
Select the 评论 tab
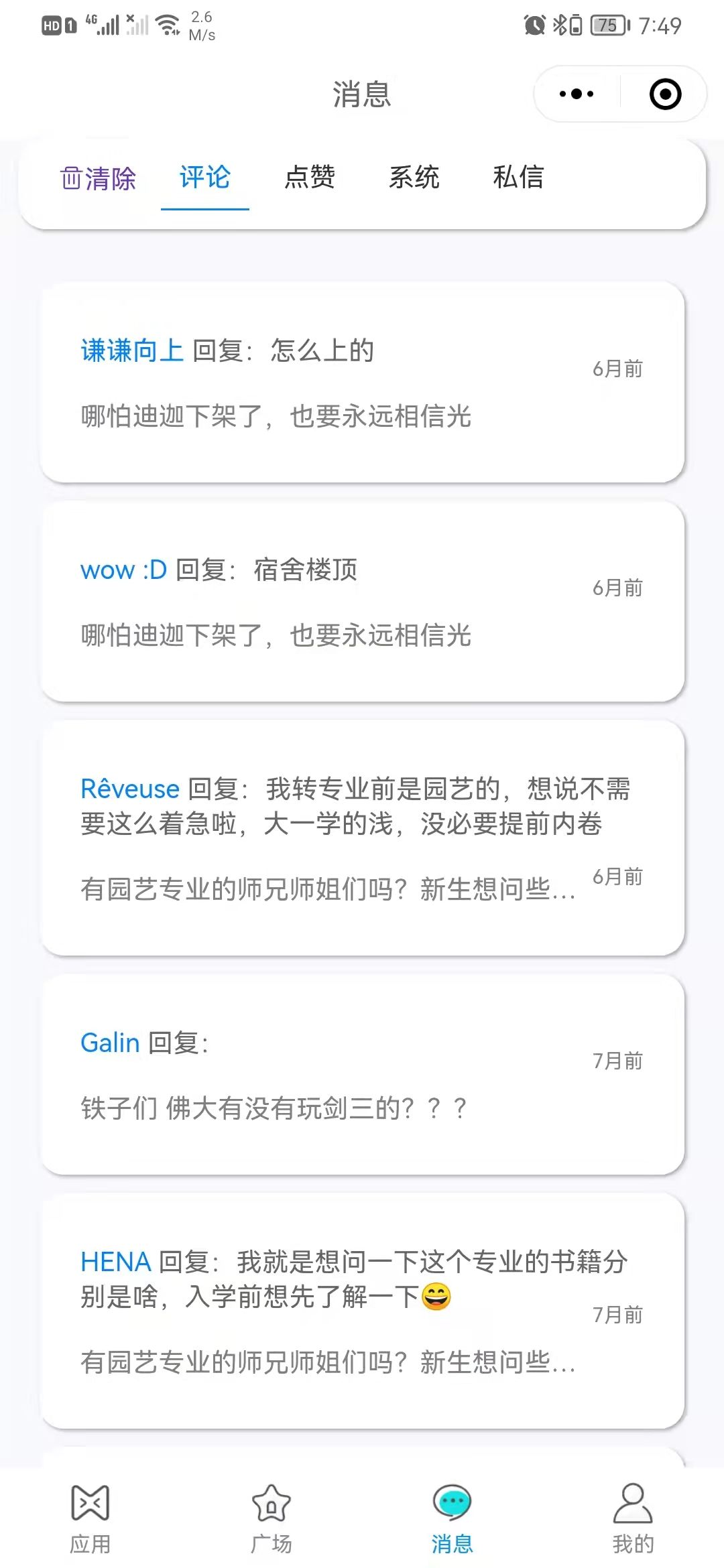pyautogui.click(x=205, y=178)
